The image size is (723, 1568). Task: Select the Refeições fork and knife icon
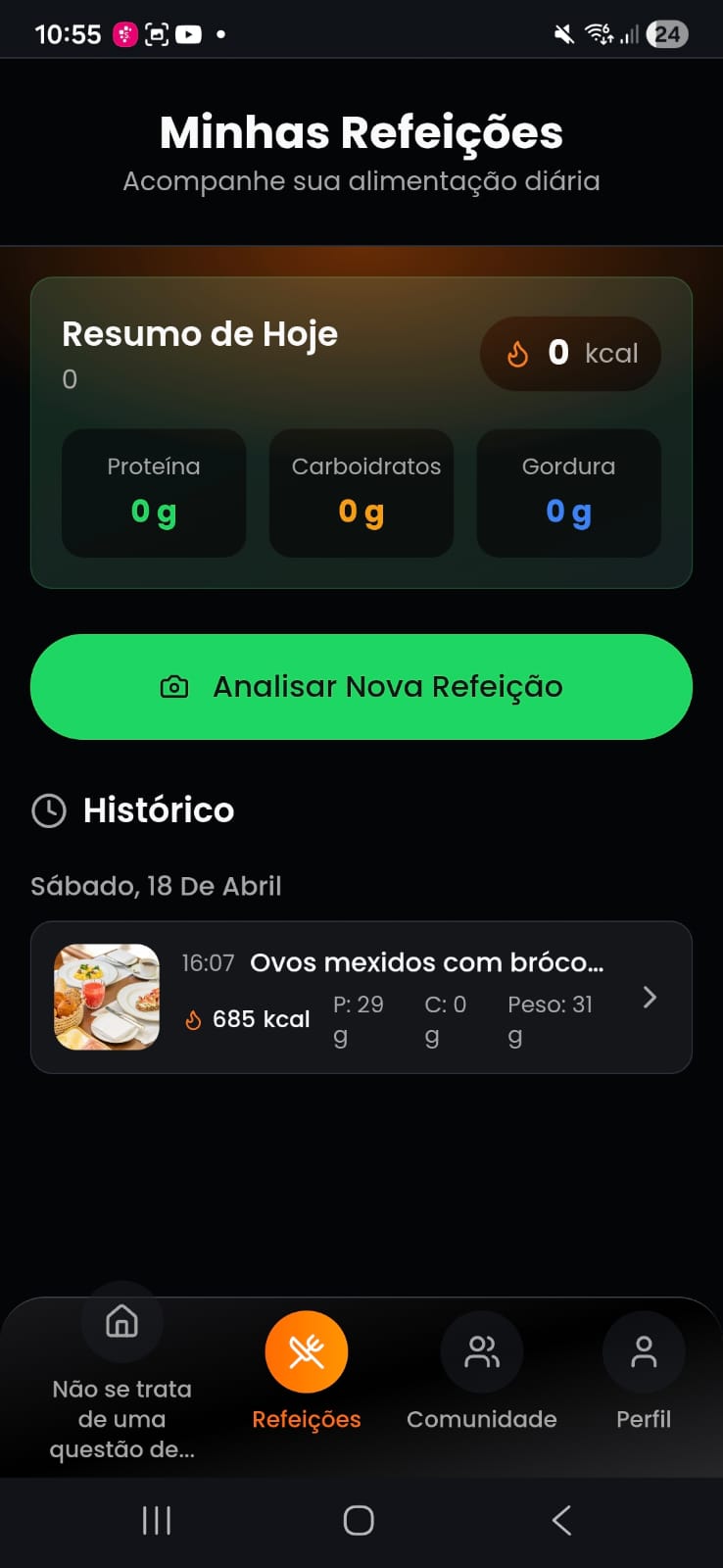click(306, 1350)
